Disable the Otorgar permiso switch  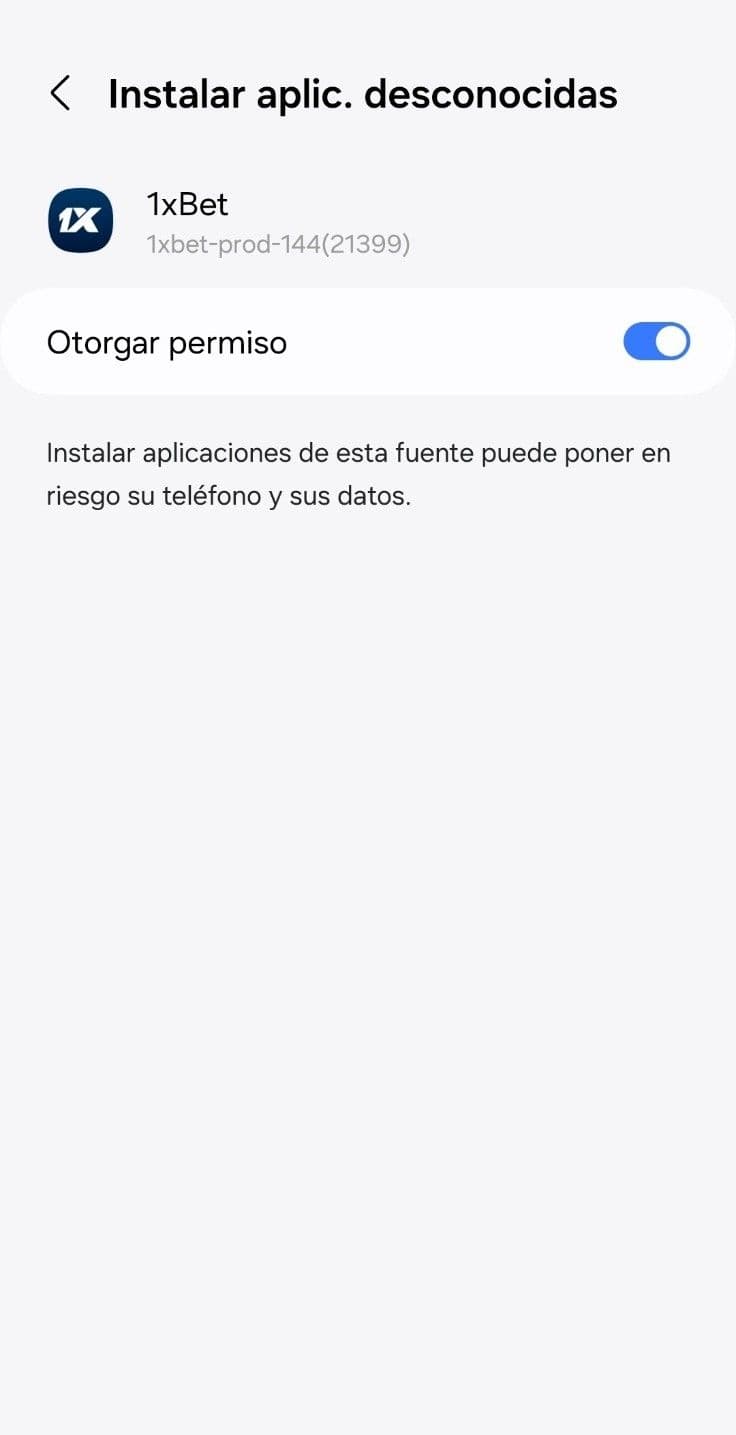click(x=656, y=341)
